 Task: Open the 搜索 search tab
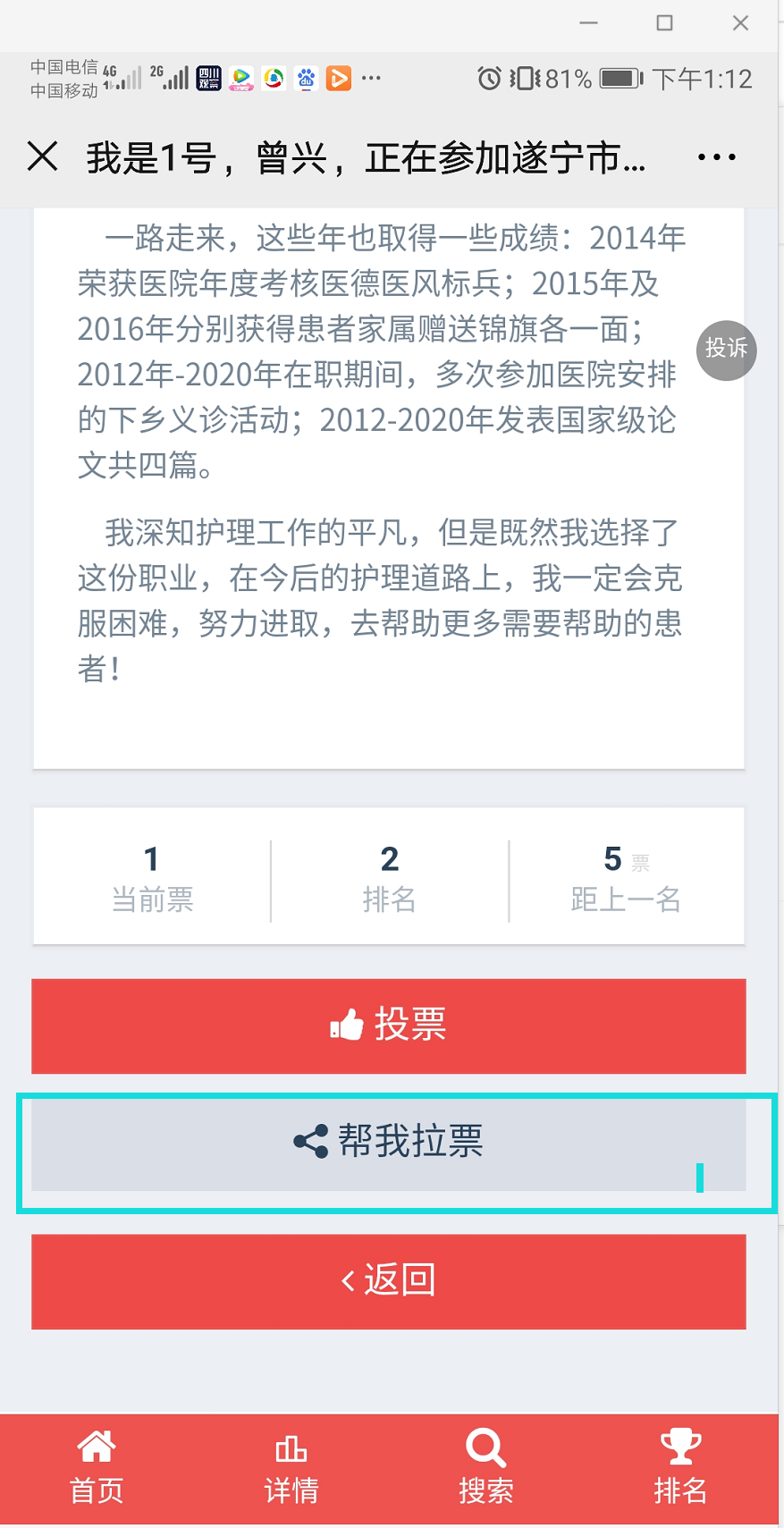click(485, 1468)
